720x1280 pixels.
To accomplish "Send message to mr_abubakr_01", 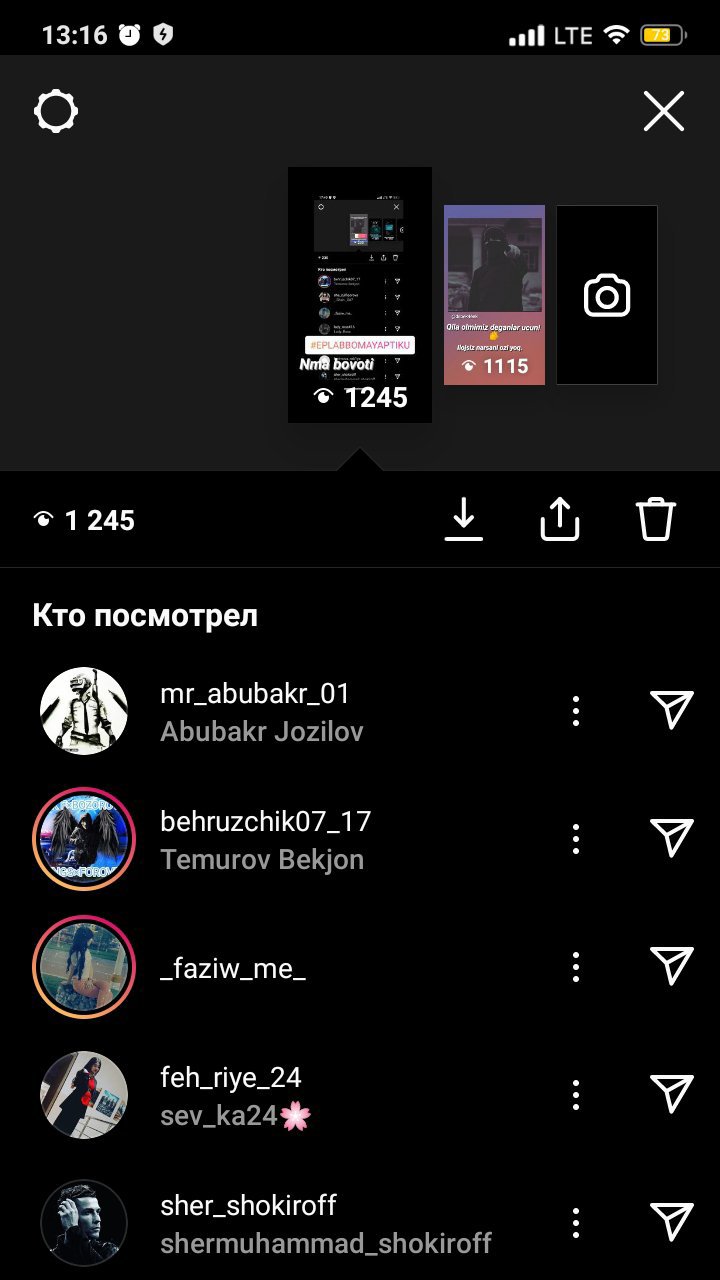I will (671, 711).
